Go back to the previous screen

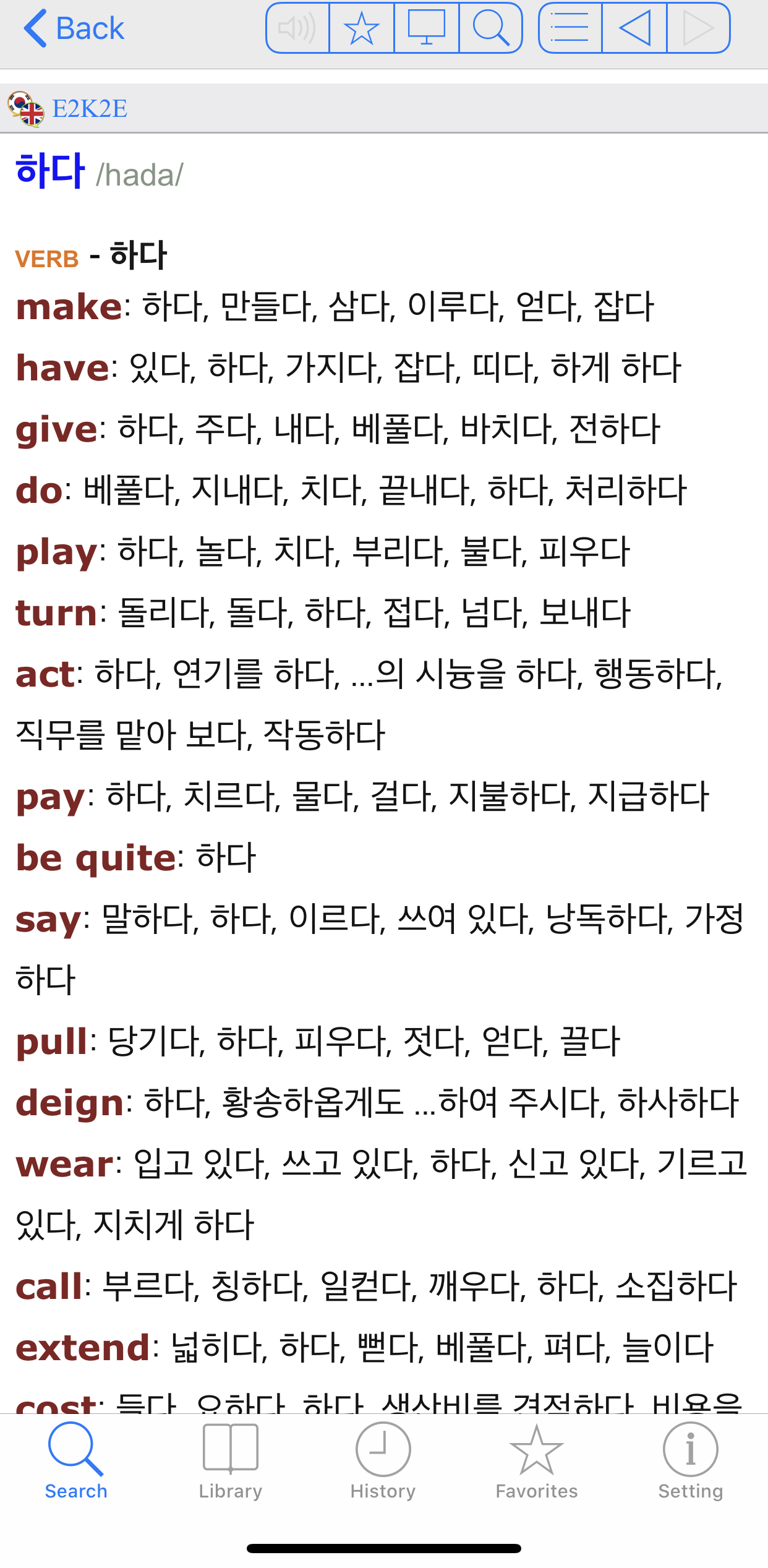(74, 28)
